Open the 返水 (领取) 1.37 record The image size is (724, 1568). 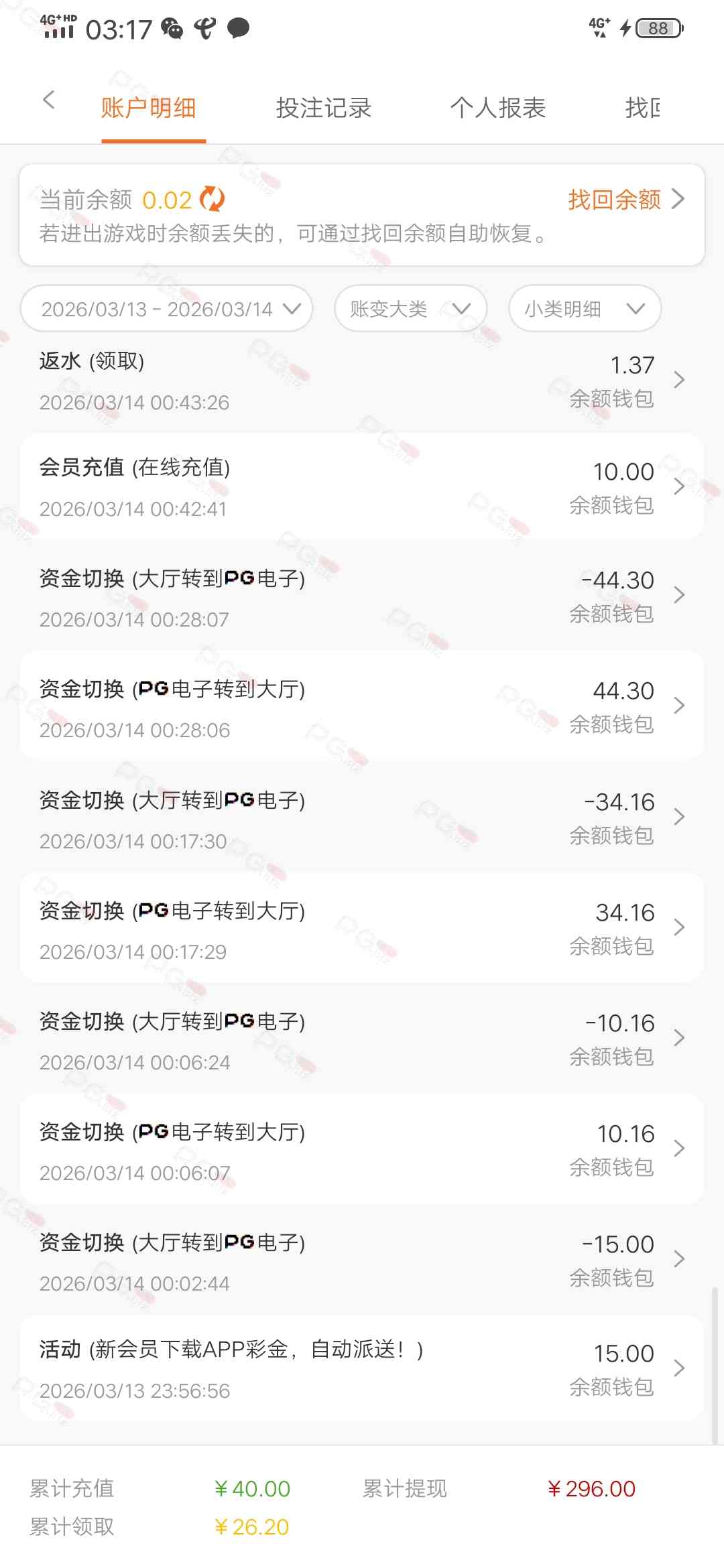tap(362, 381)
